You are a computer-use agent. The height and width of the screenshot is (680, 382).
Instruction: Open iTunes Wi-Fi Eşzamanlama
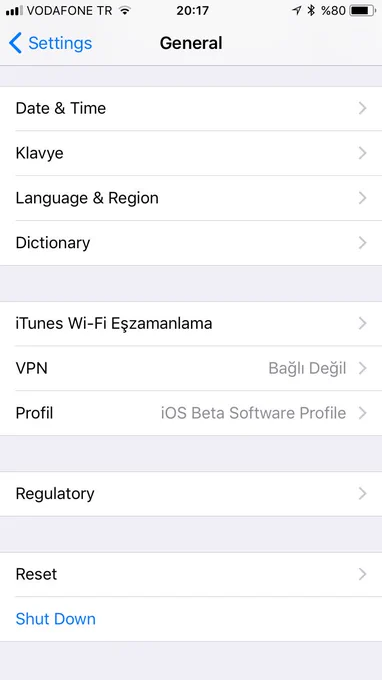[191, 324]
